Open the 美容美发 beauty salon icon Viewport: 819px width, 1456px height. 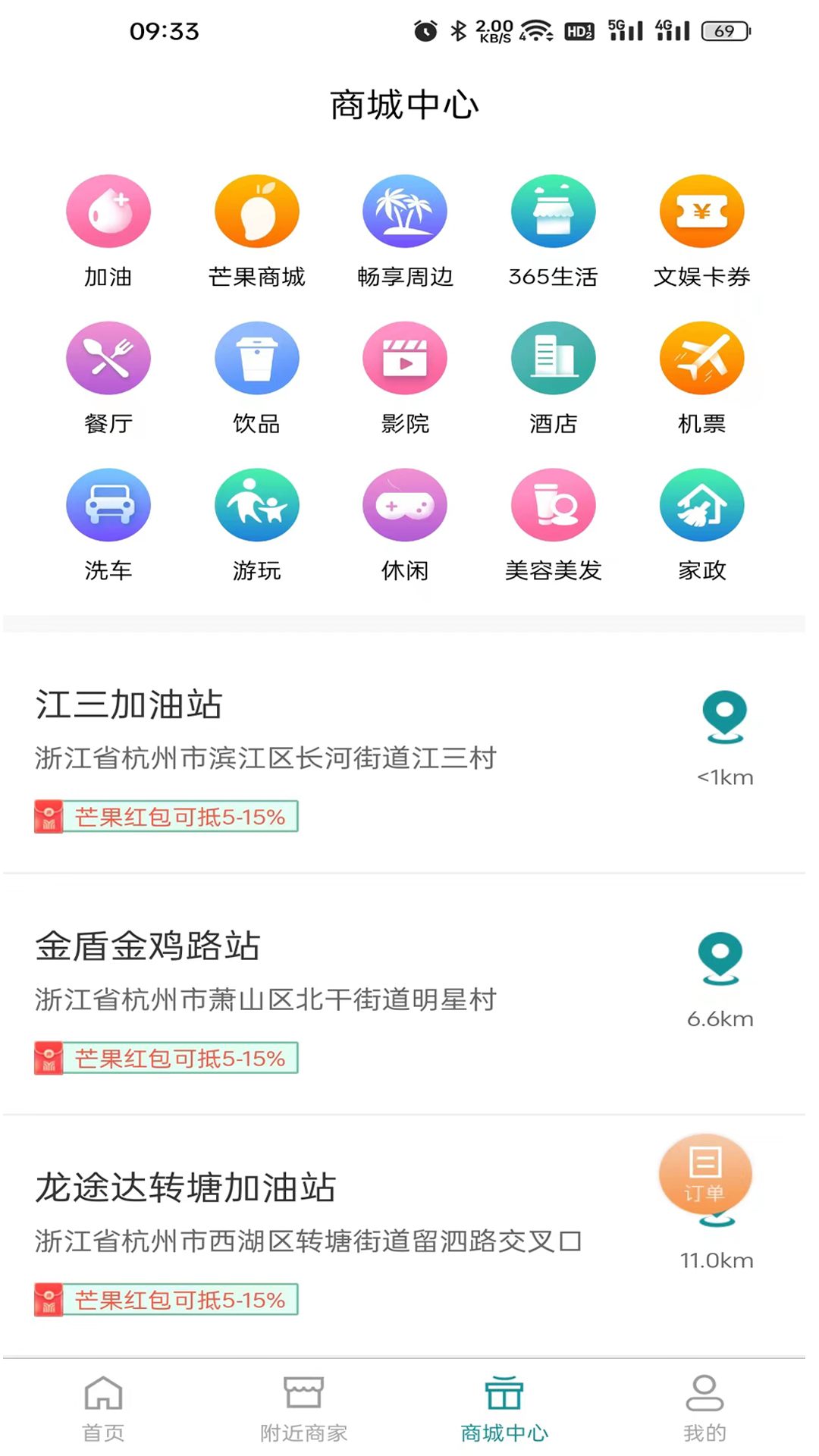coord(553,504)
